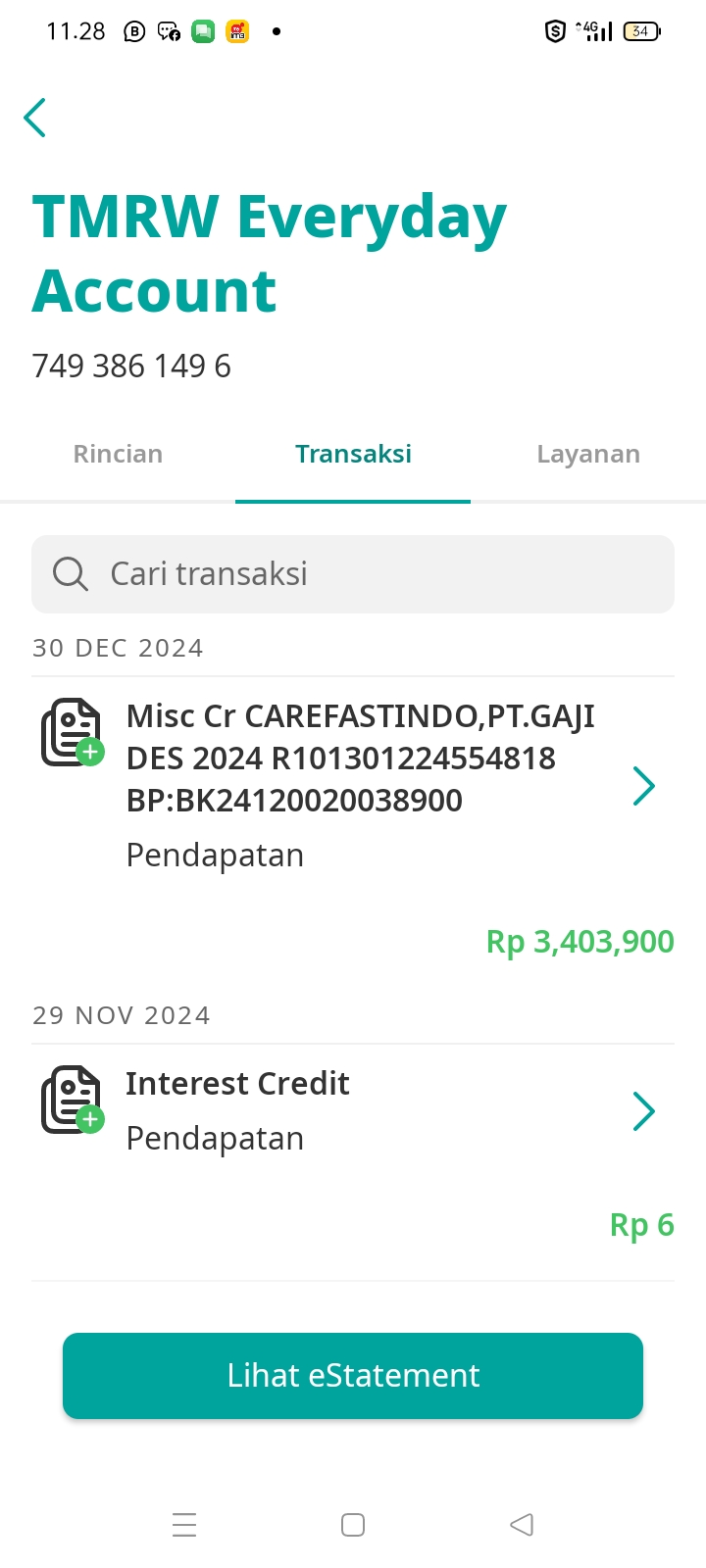Go back using the top-left arrow

(x=35, y=118)
